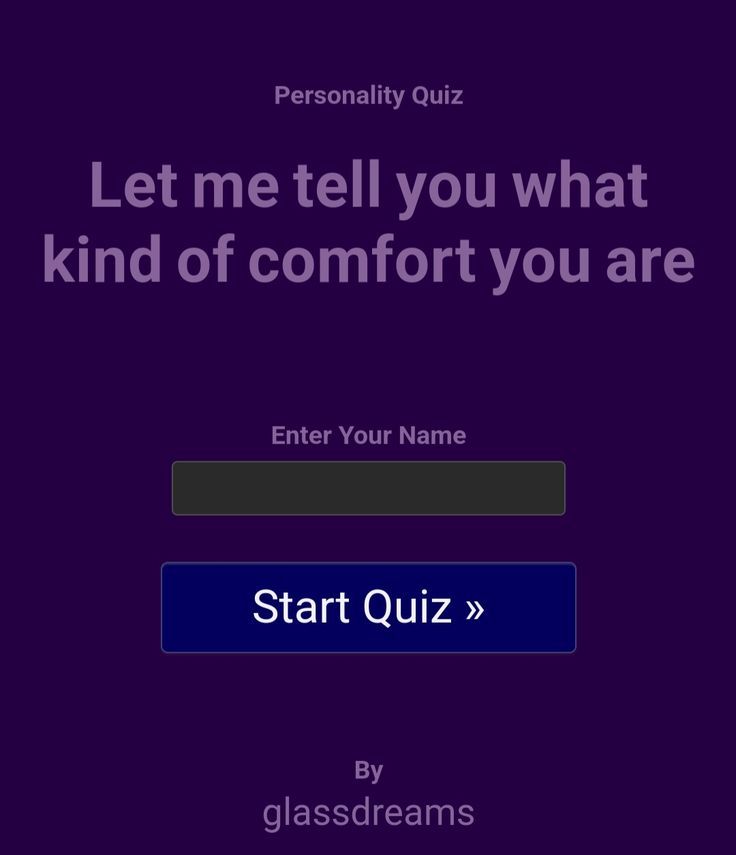Start the personality quiz
This screenshot has width=736, height=855.
(x=368, y=607)
